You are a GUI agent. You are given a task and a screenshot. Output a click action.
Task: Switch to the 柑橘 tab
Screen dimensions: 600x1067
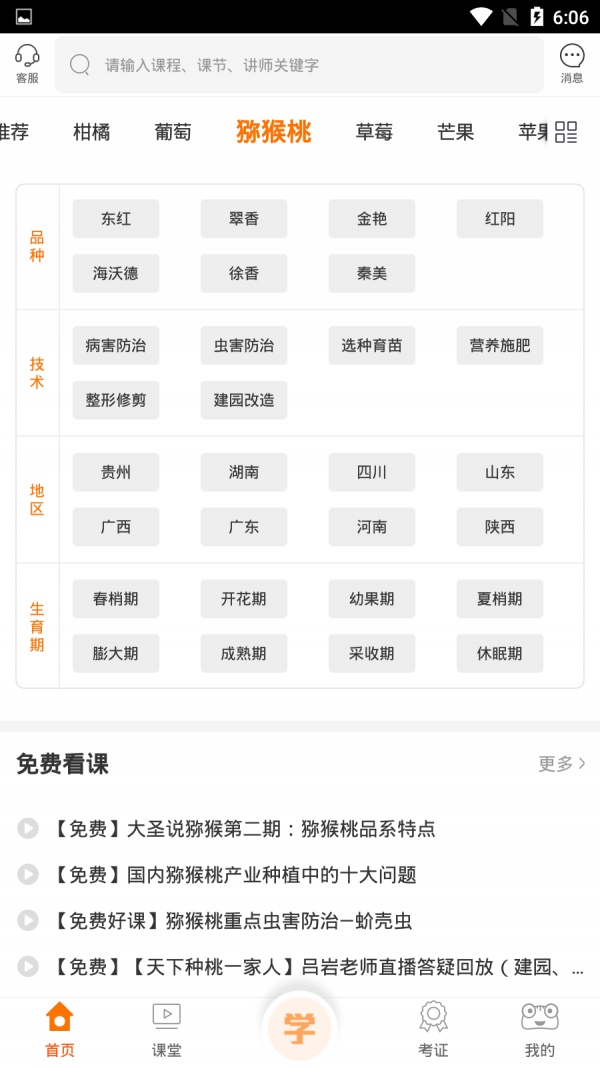coord(92,132)
